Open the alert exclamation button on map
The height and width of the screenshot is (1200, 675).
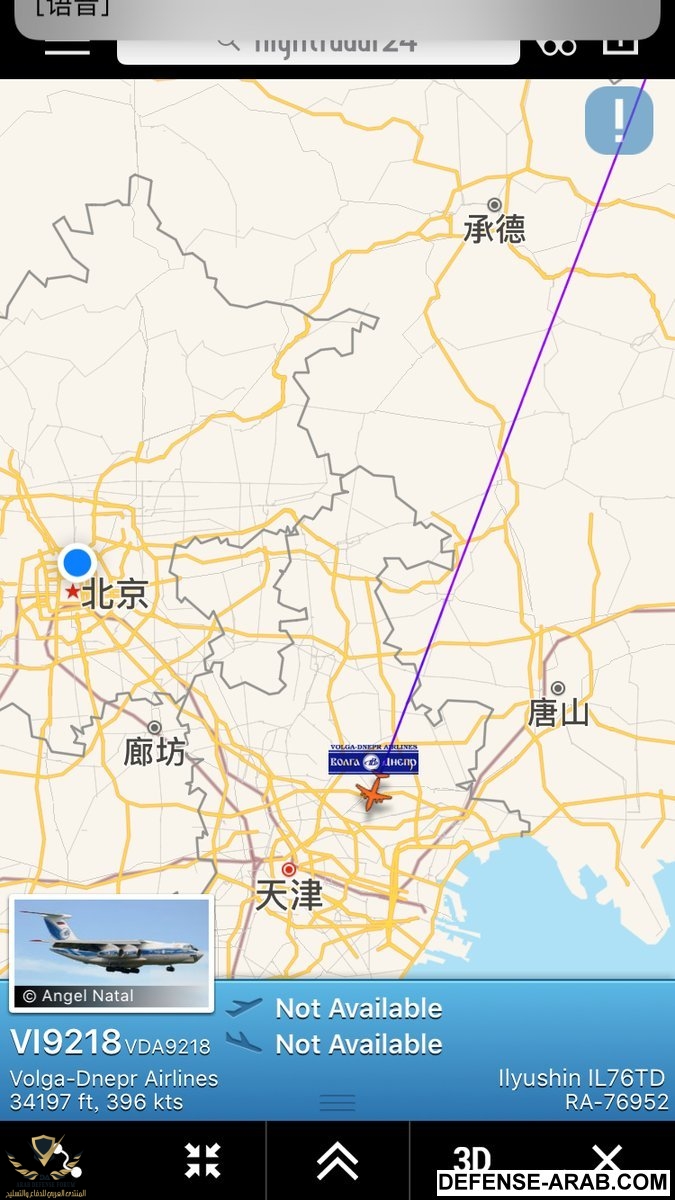619,121
